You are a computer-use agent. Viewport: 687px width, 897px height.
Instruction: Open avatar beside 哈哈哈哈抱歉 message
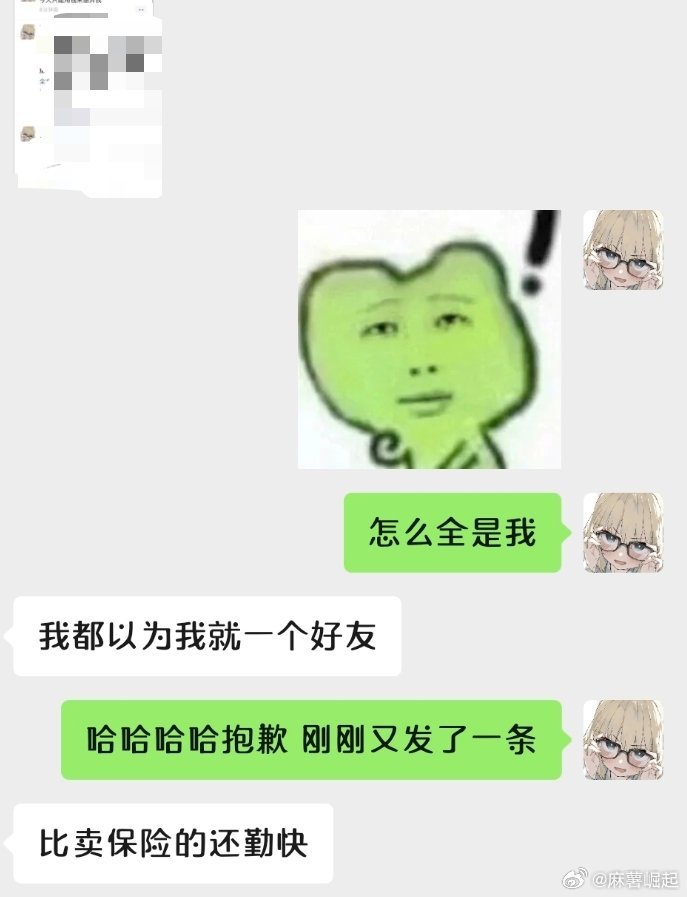pos(623,740)
